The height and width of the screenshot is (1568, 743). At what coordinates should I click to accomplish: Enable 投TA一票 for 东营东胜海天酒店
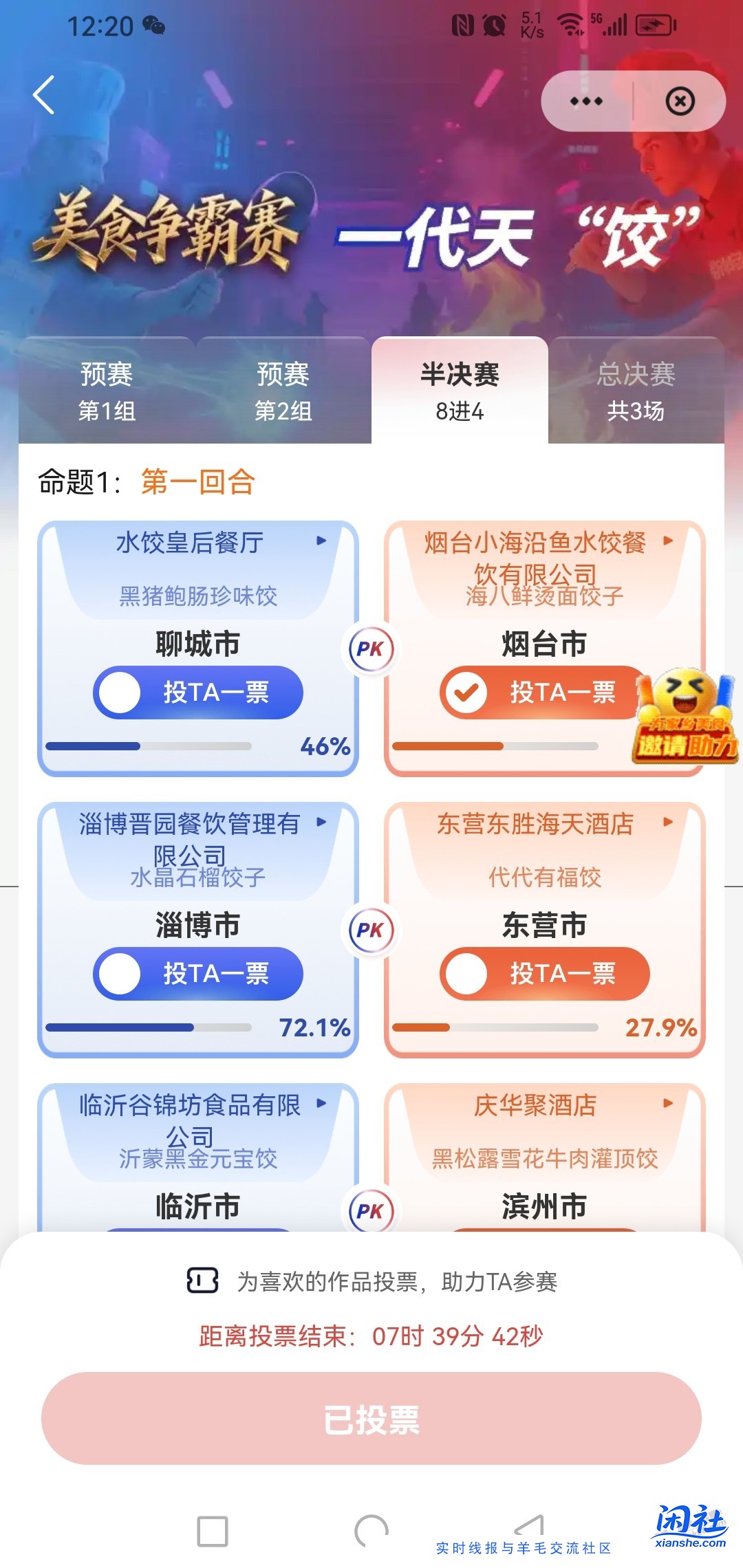[x=545, y=975]
